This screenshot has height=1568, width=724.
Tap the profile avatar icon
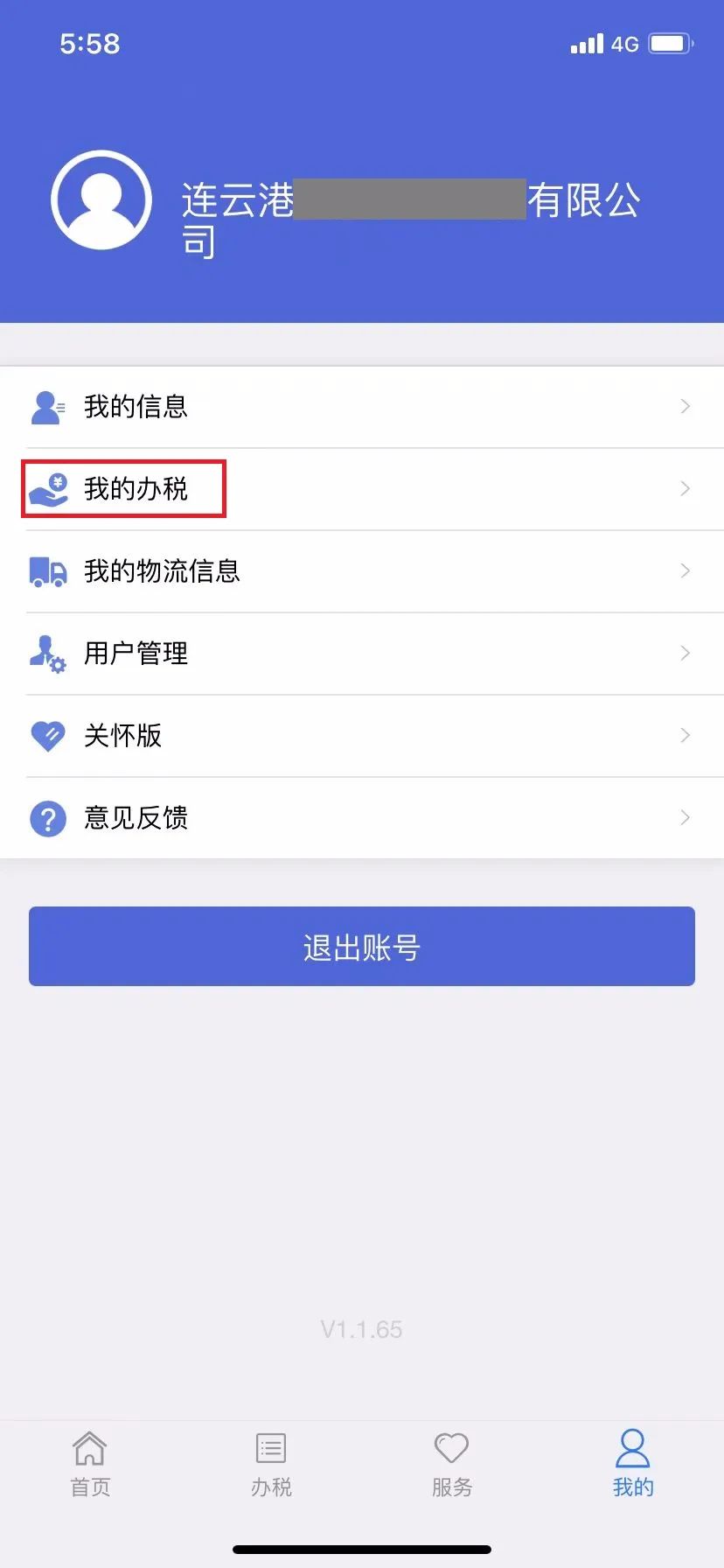(x=101, y=200)
